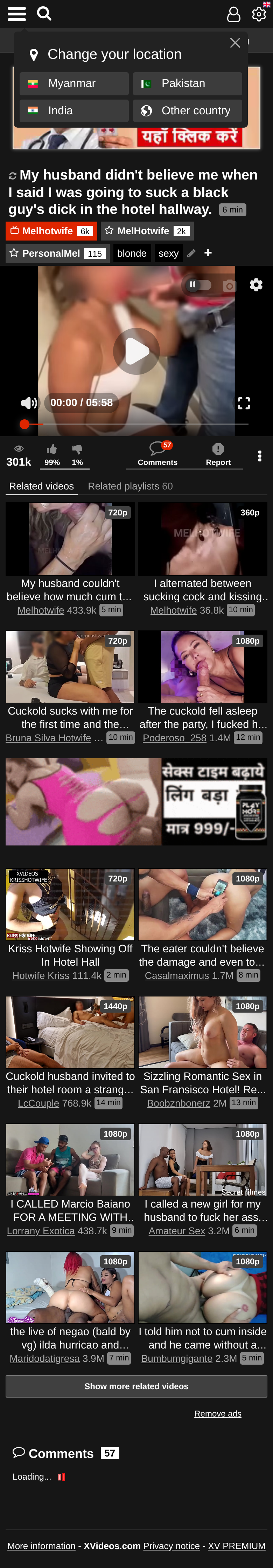This screenshot has width=273, height=1568.
Task: Mute the video sound
Action: pos(29,403)
